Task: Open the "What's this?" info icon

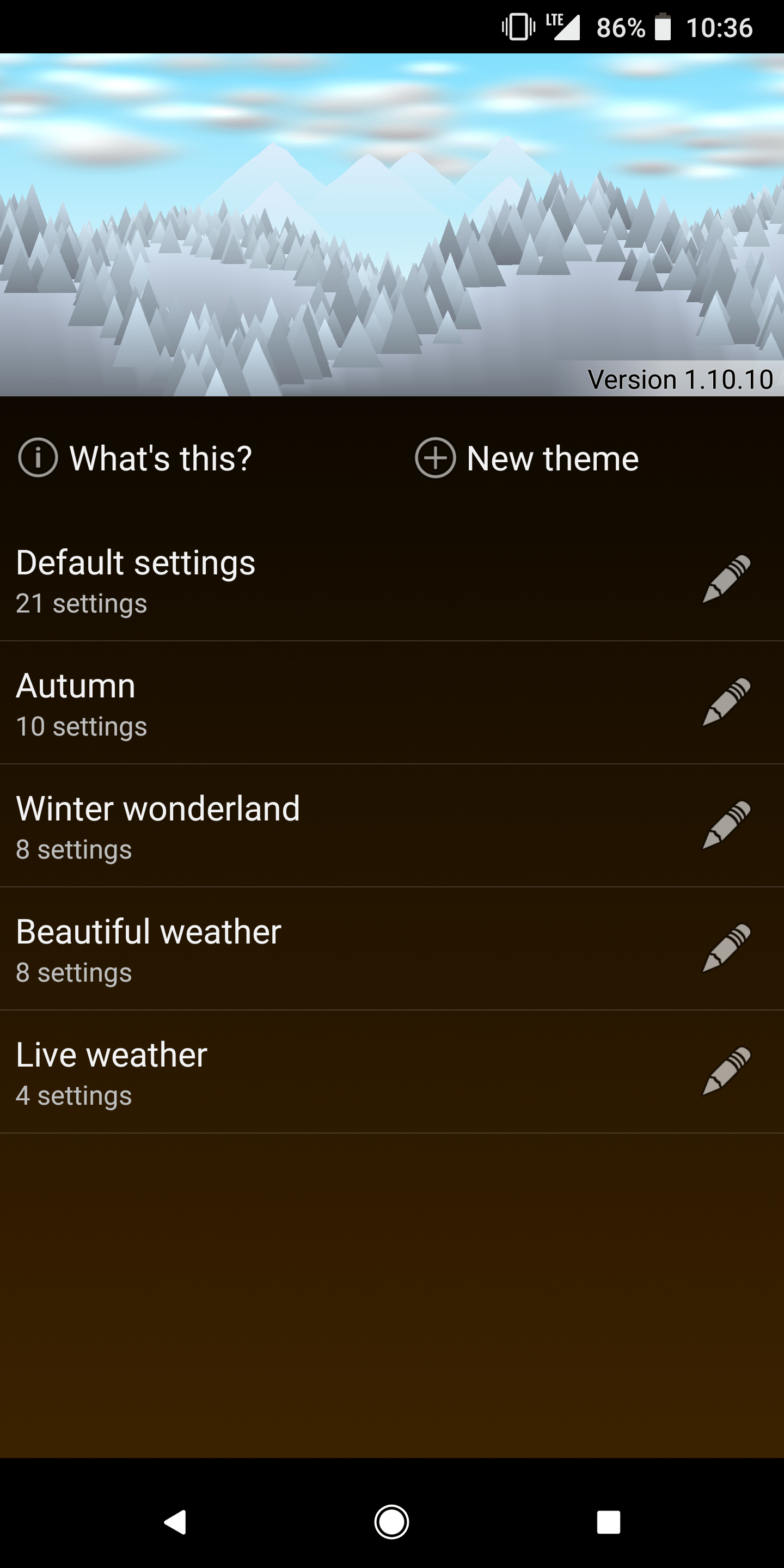Action: point(38,458)
